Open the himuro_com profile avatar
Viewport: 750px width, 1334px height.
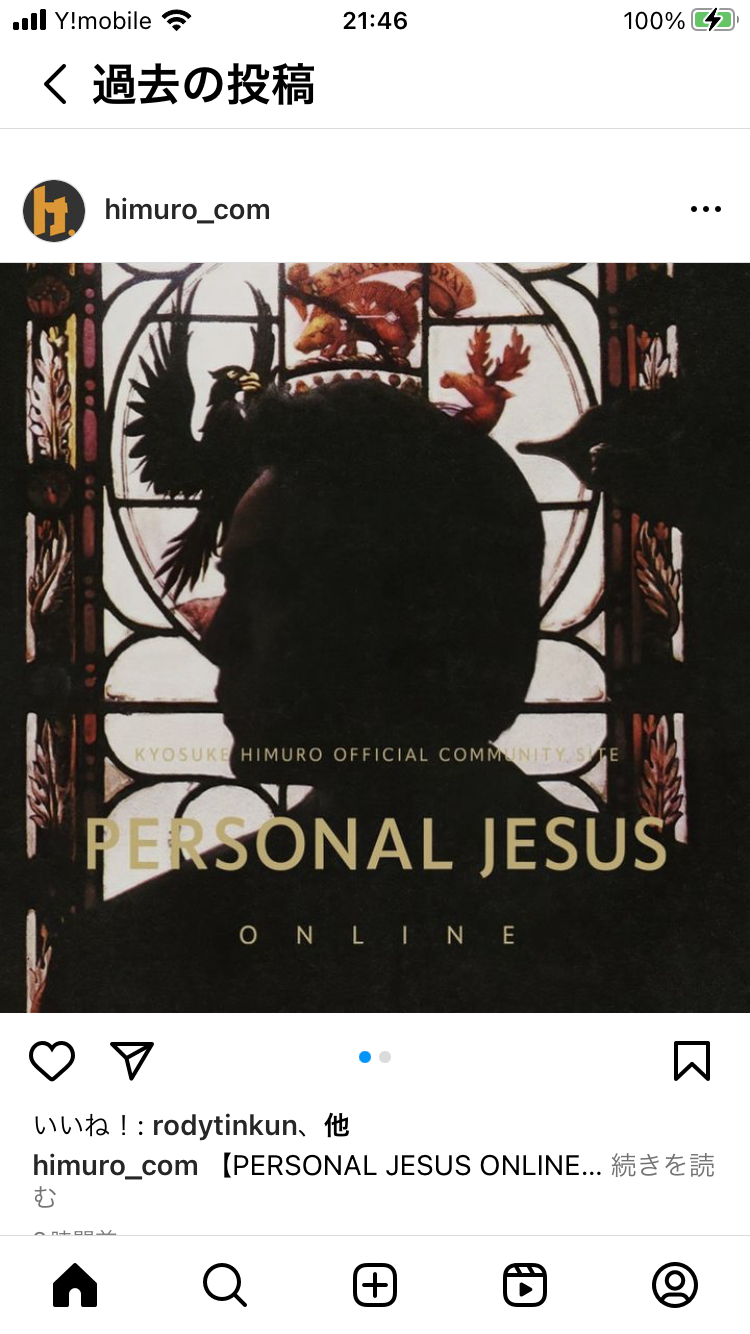coord(54,210)
